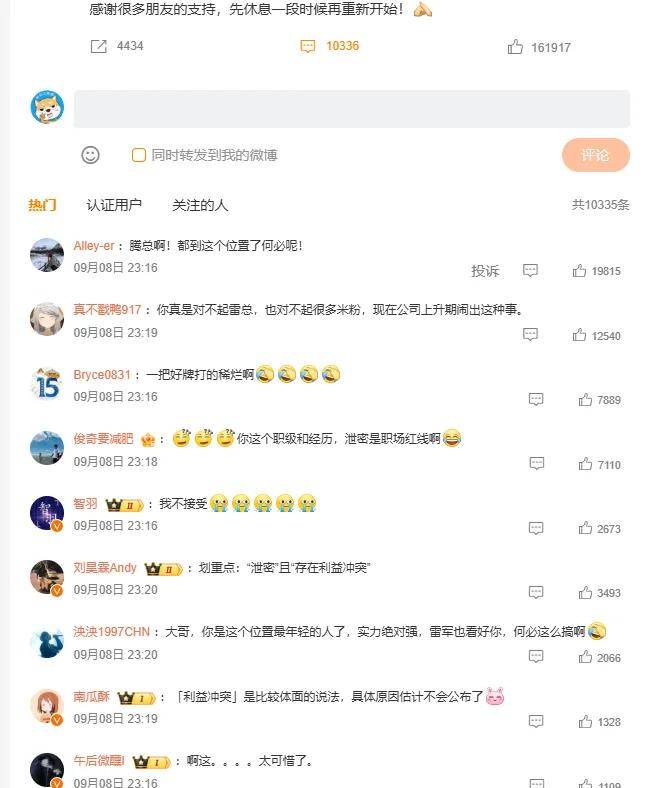
Task: Open the emoji picker smiley icon
Action: [90, 155]
